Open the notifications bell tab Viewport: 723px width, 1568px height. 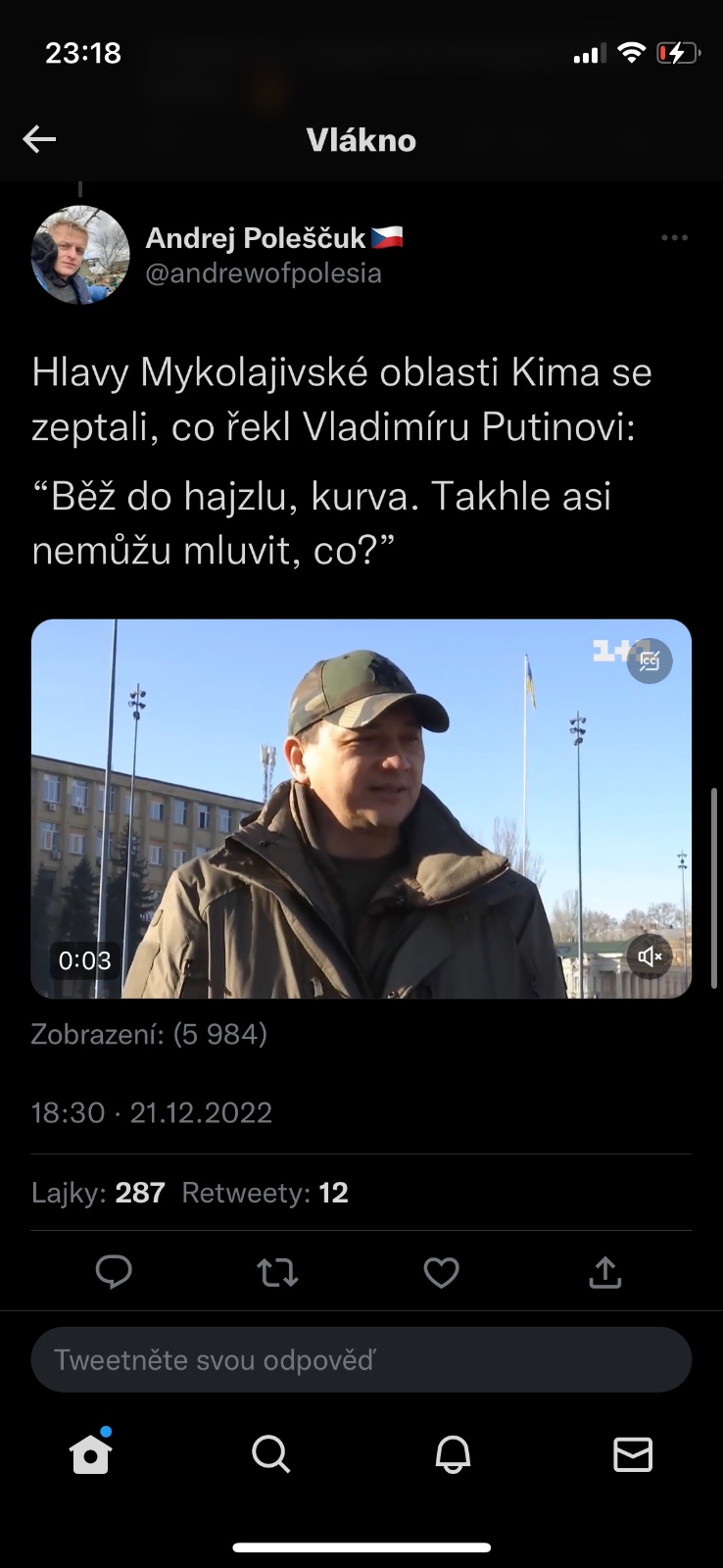(453, 1454)
